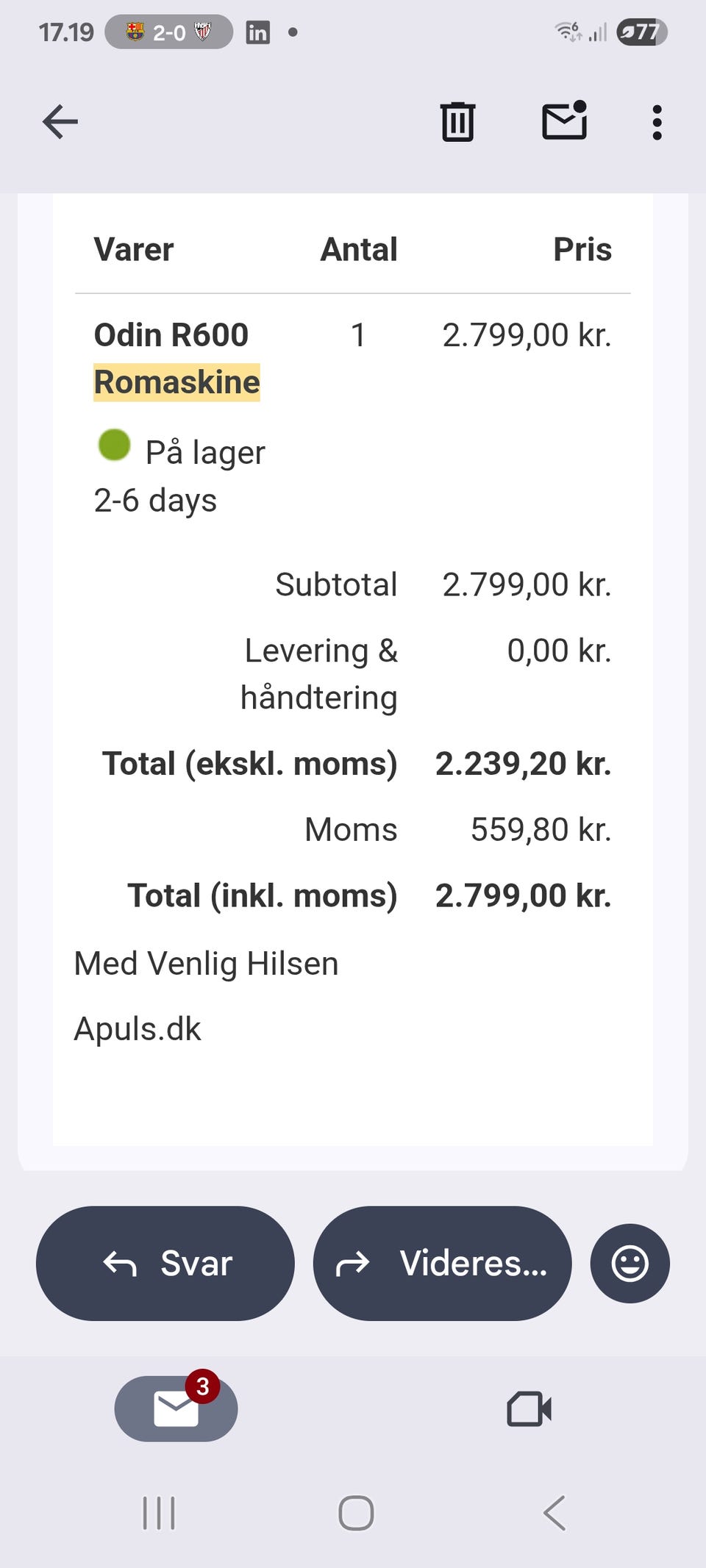Go to the phone's home screen

pyautogui.click(x=356, y=1514)
